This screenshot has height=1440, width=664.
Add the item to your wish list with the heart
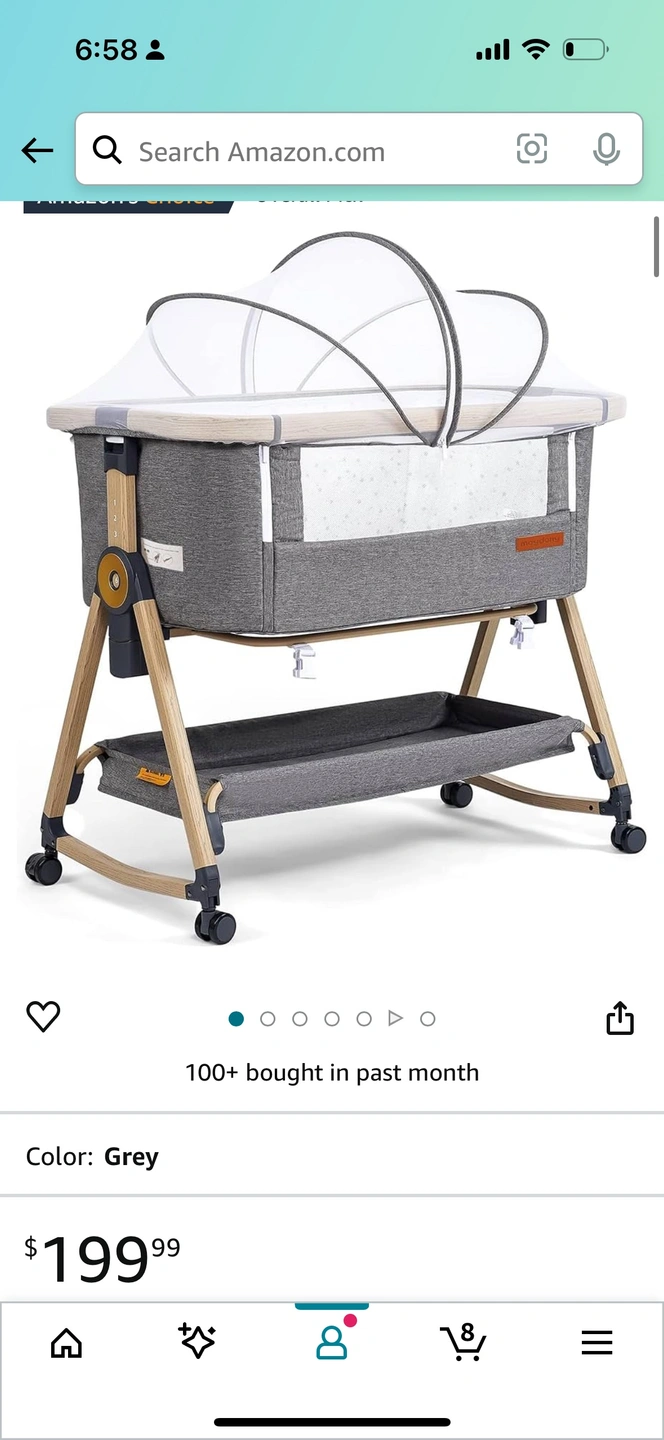(43, 1016)
